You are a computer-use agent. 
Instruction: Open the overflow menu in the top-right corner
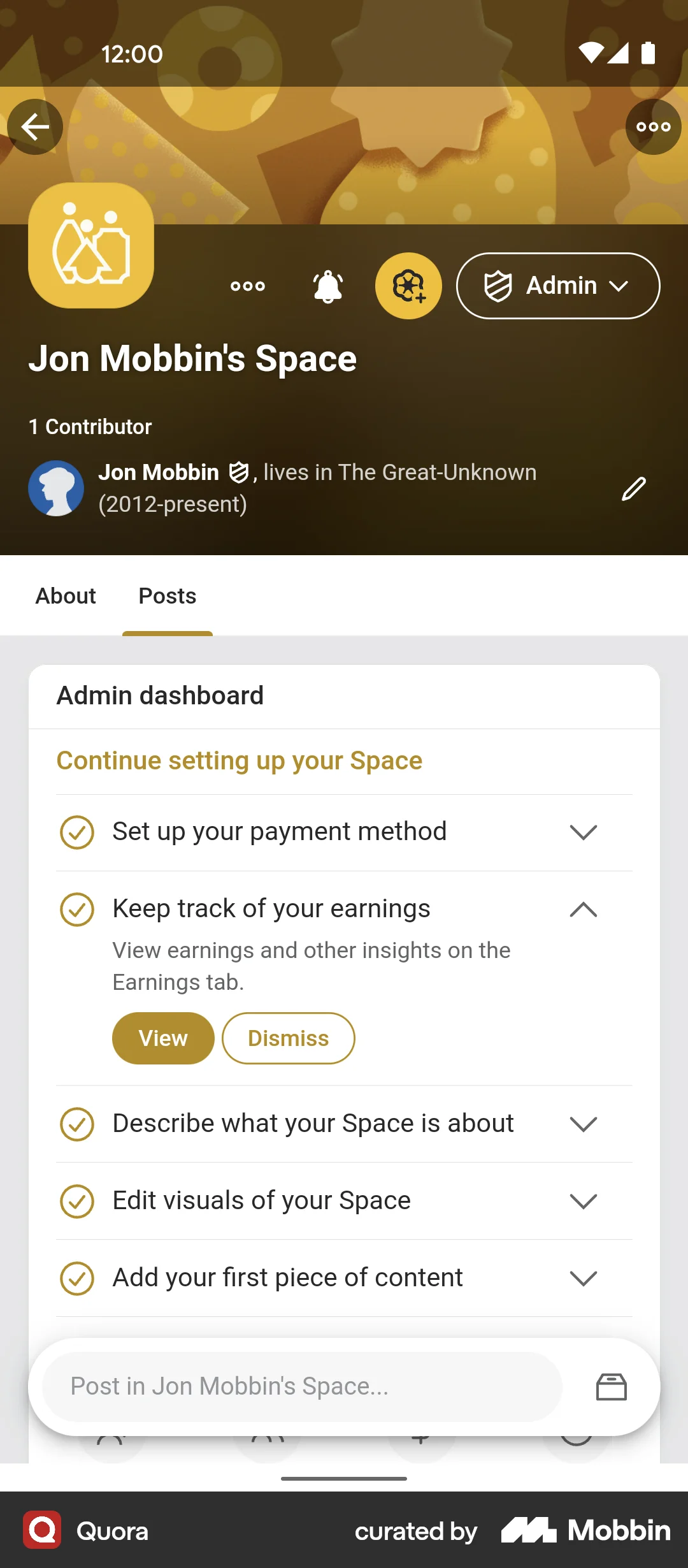[653, 126]
